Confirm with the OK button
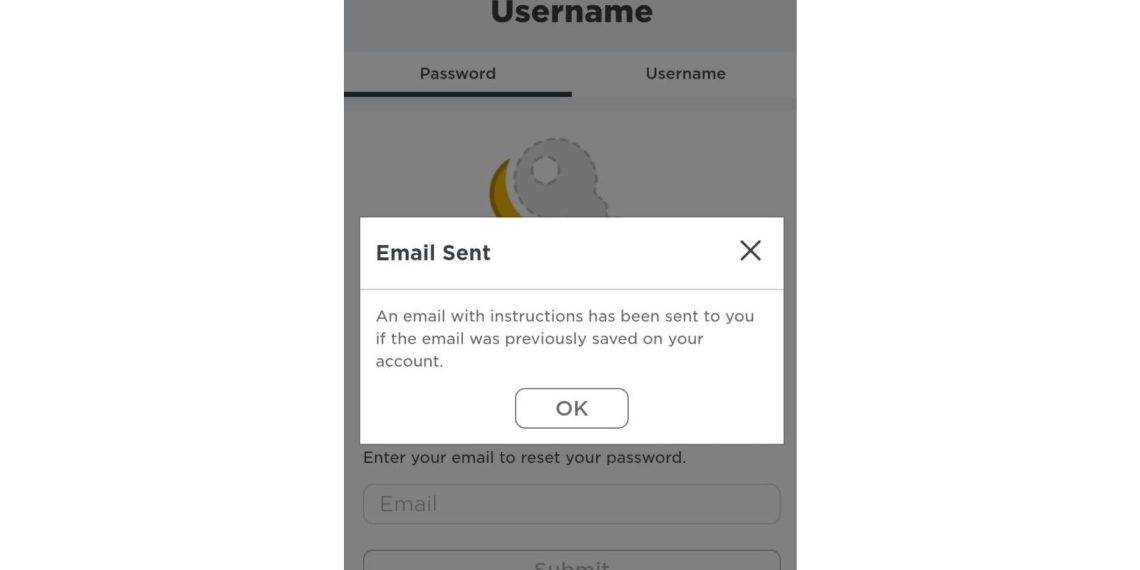The width and height of the screenshot is (1140, 570). 571,408
